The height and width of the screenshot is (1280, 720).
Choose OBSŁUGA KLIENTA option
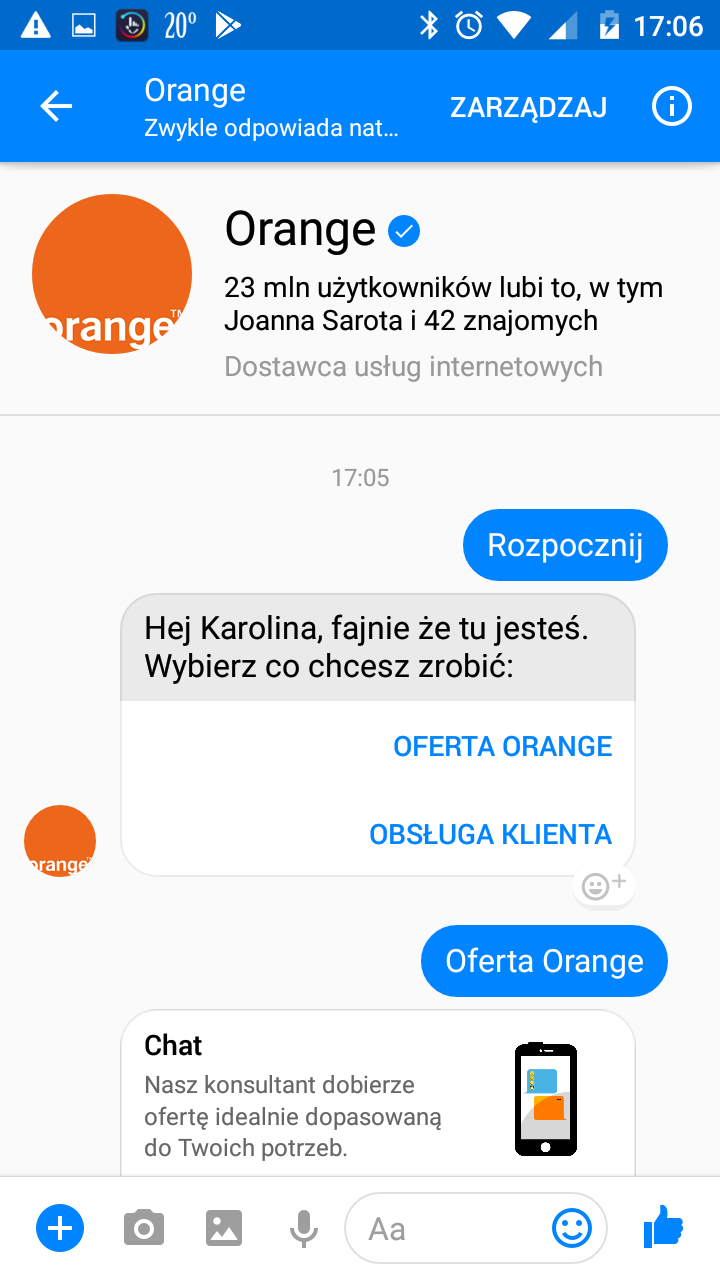pyautogui.click(x=490, y=834)
